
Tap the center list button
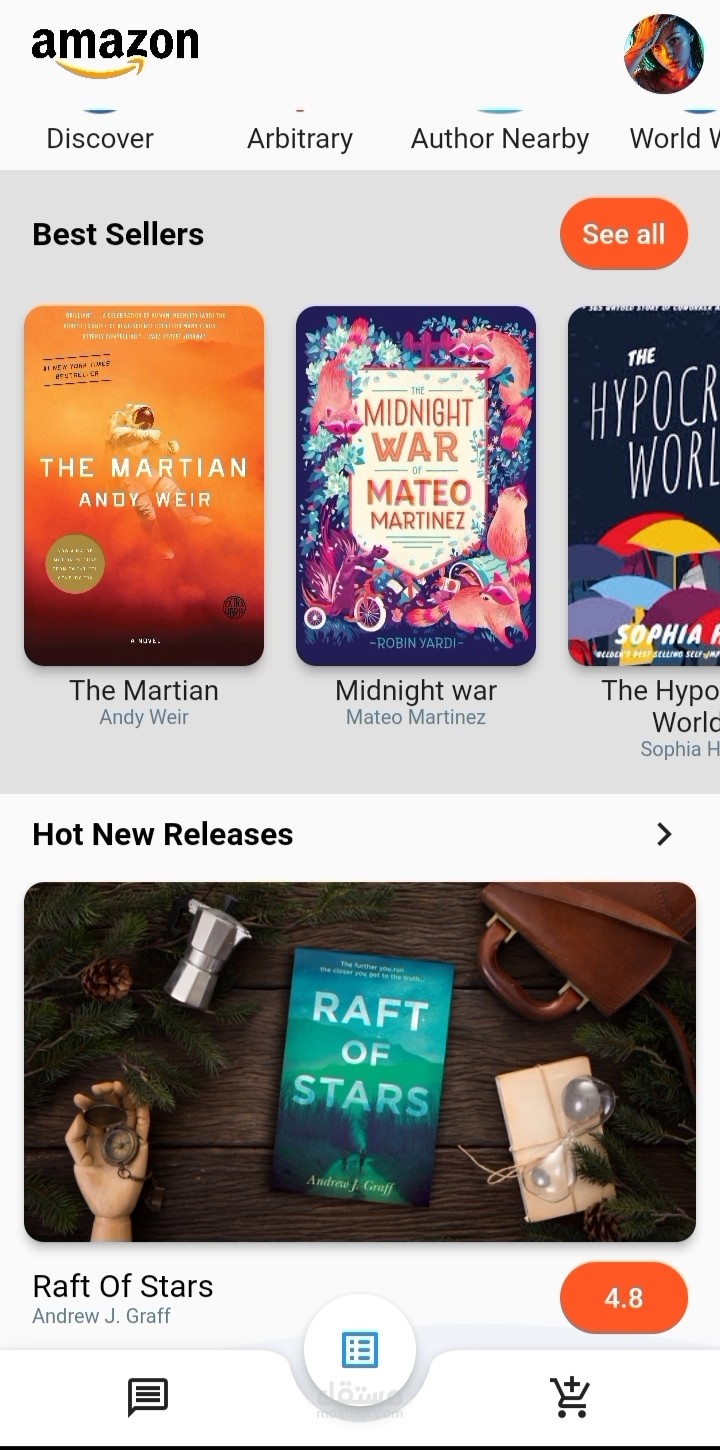[x=360, y=1350]
